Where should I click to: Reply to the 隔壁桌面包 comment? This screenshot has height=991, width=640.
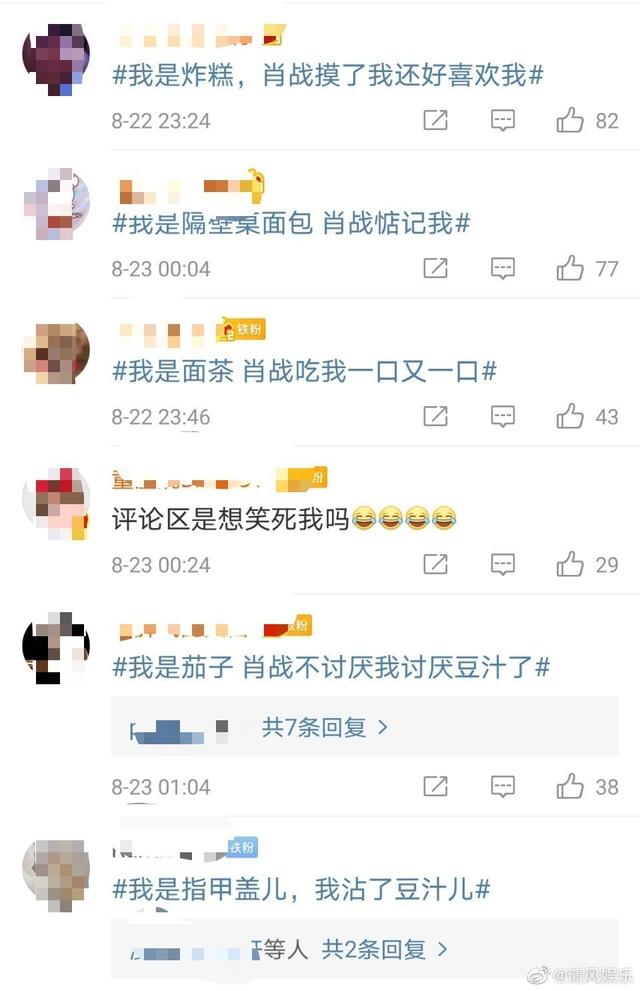pos(503,269)
